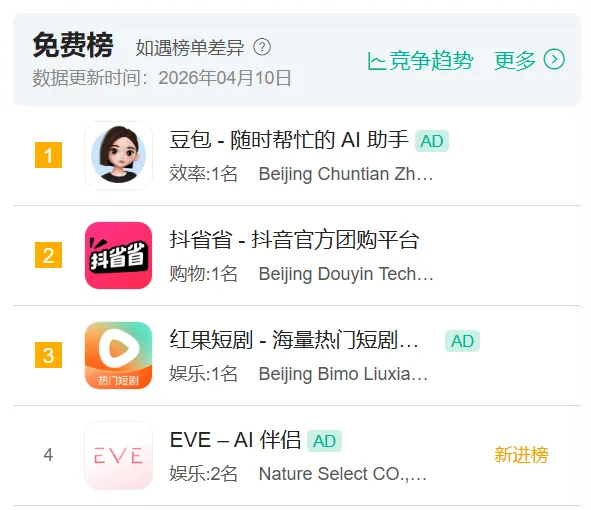The height and width of the screenshot is (510, 591).
Task: Open the EVE – AI 伴侣 app row
Action: point(297,455)
